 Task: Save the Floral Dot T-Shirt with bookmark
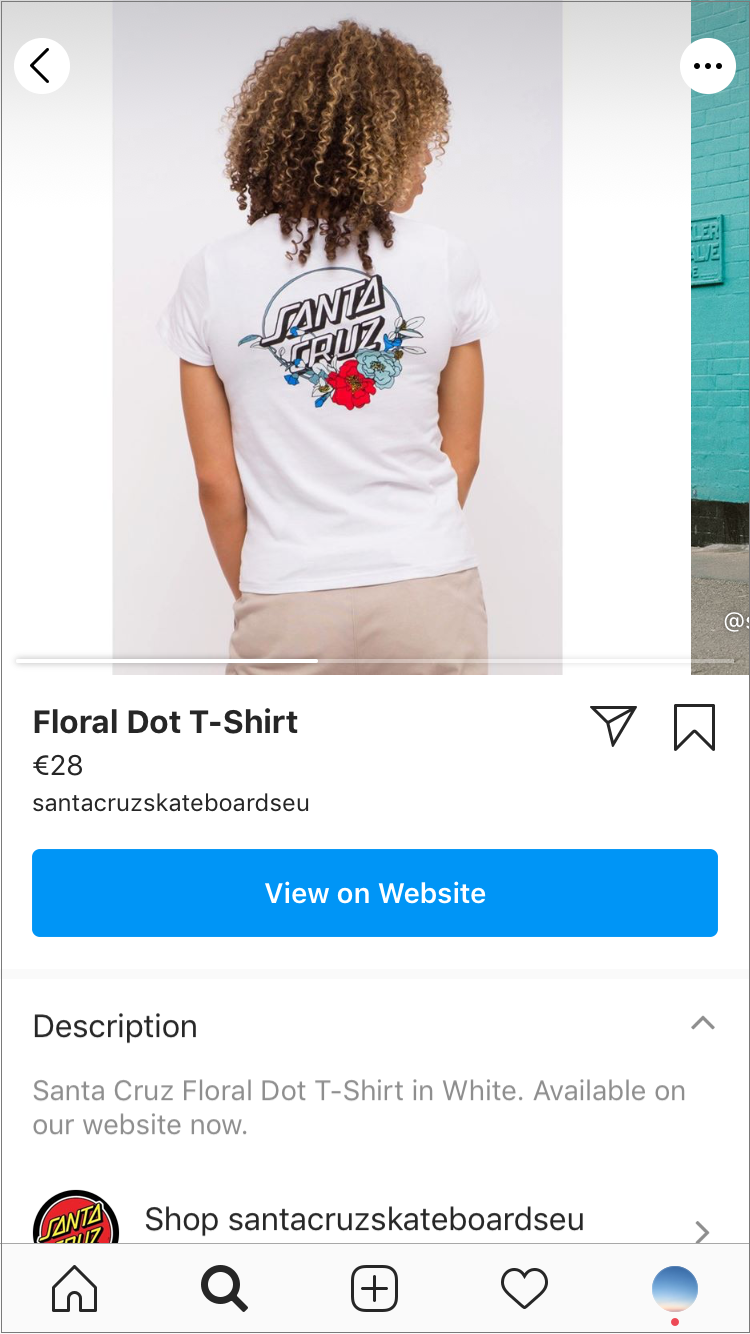pos(694,727)
